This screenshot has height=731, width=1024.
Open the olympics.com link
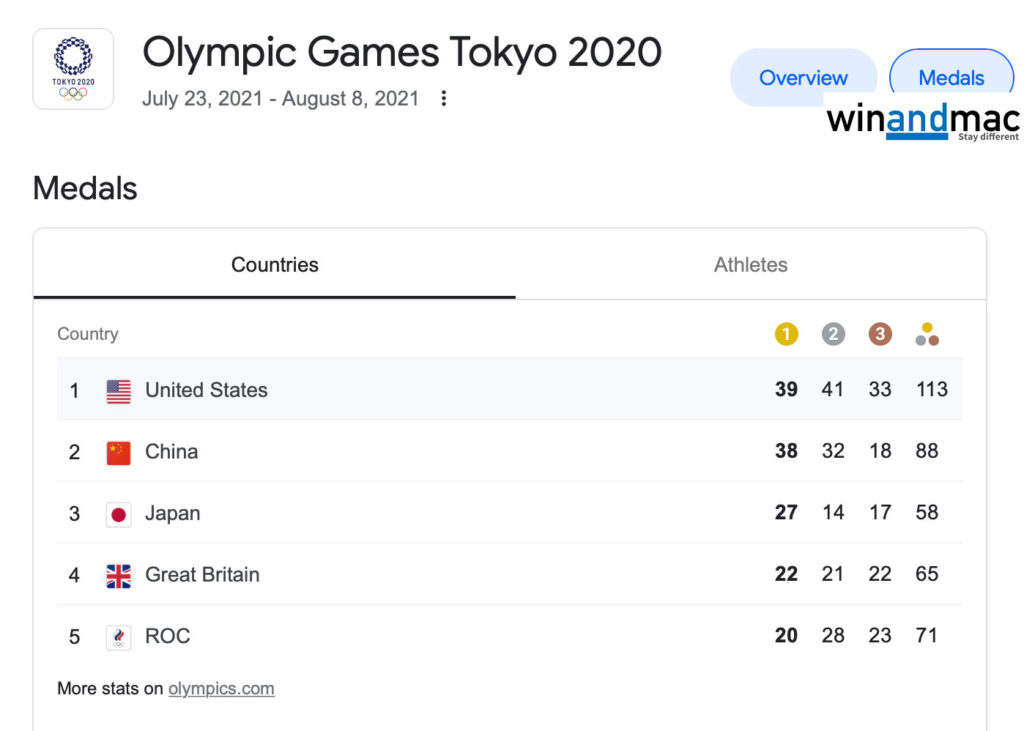tap(221, 688)
